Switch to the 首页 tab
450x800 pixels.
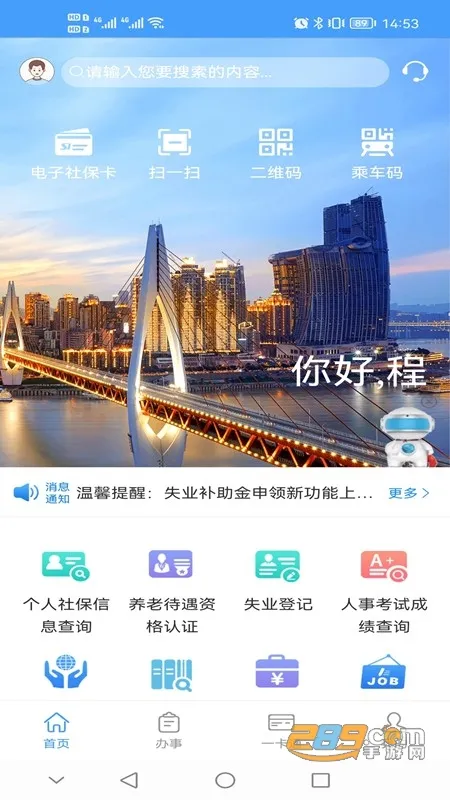pyautogui.click(x=57, y=731)
